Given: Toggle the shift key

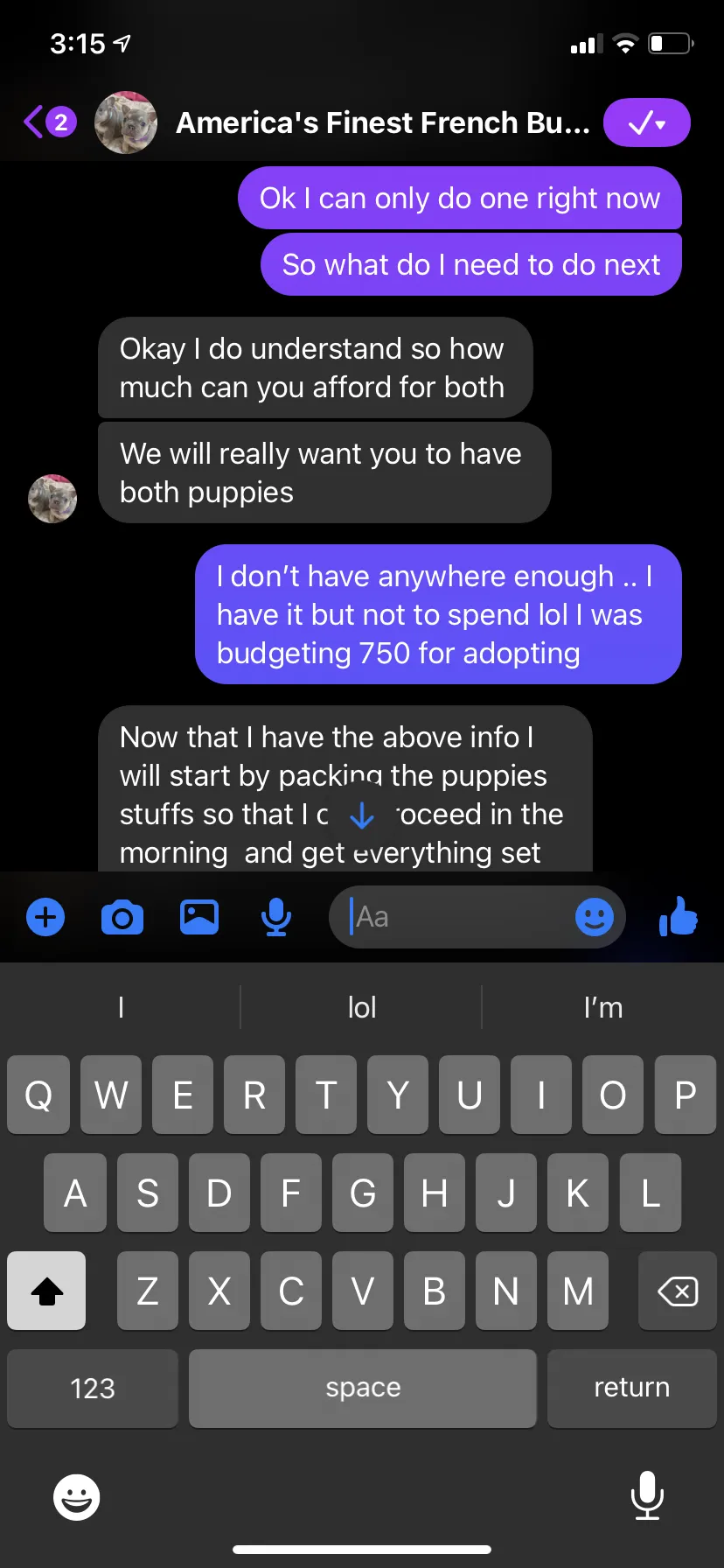Looking at the screenshot, I should pos(46,1291).
